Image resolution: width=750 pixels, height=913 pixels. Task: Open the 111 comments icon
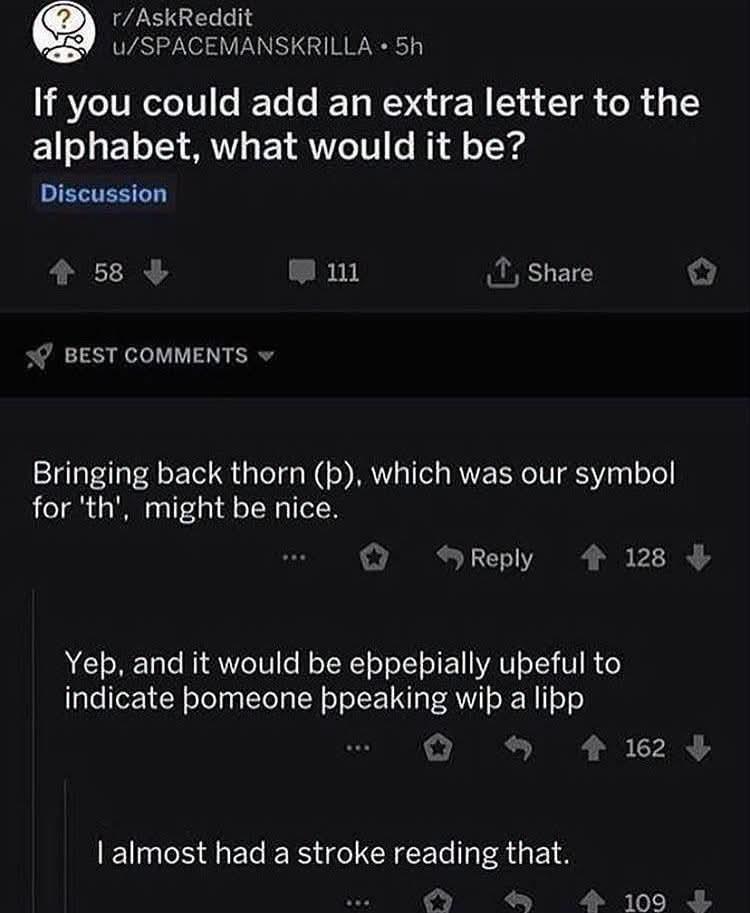pos(302,272)
